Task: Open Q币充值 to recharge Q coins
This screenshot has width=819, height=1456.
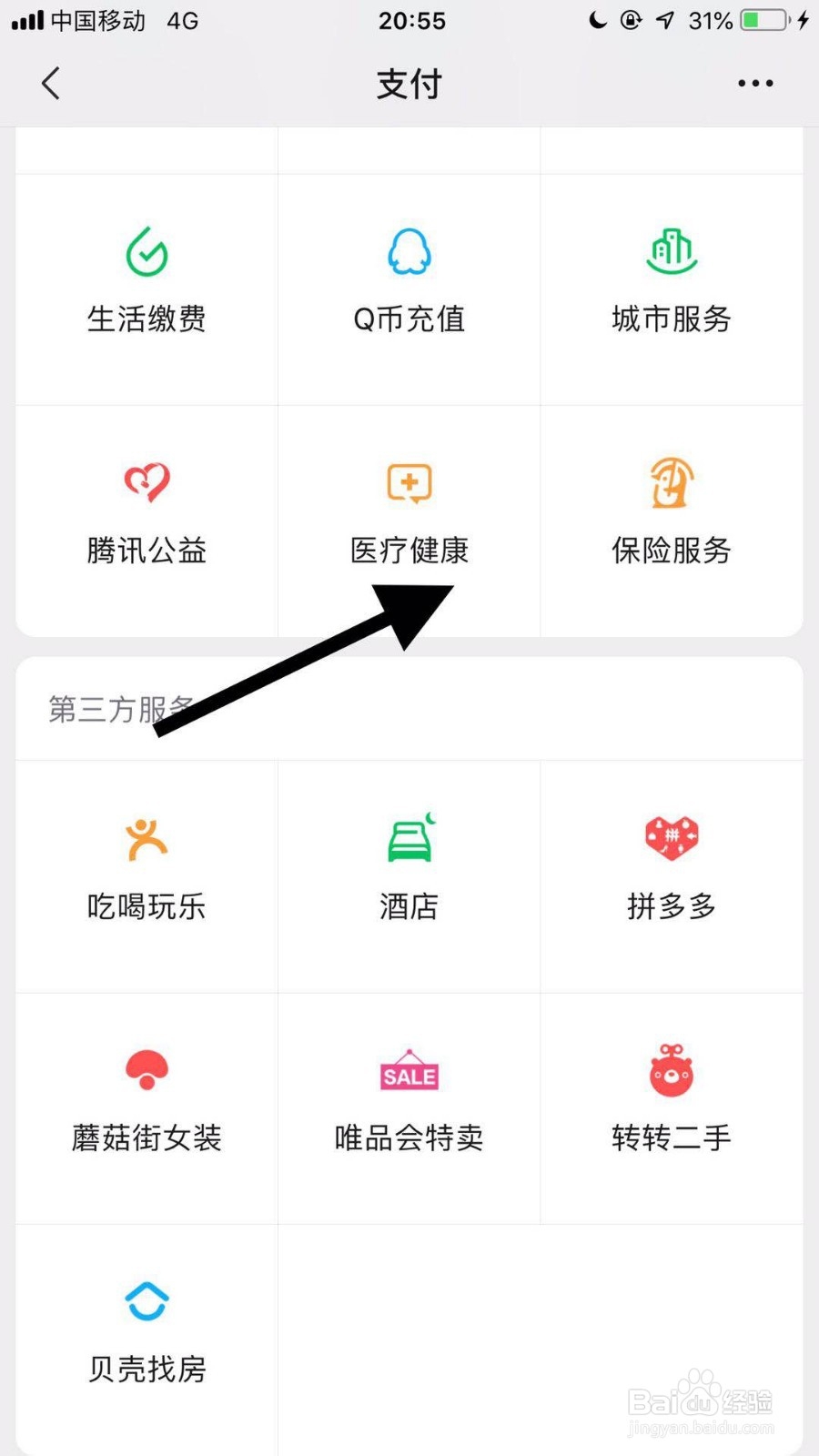Action: 408,282
